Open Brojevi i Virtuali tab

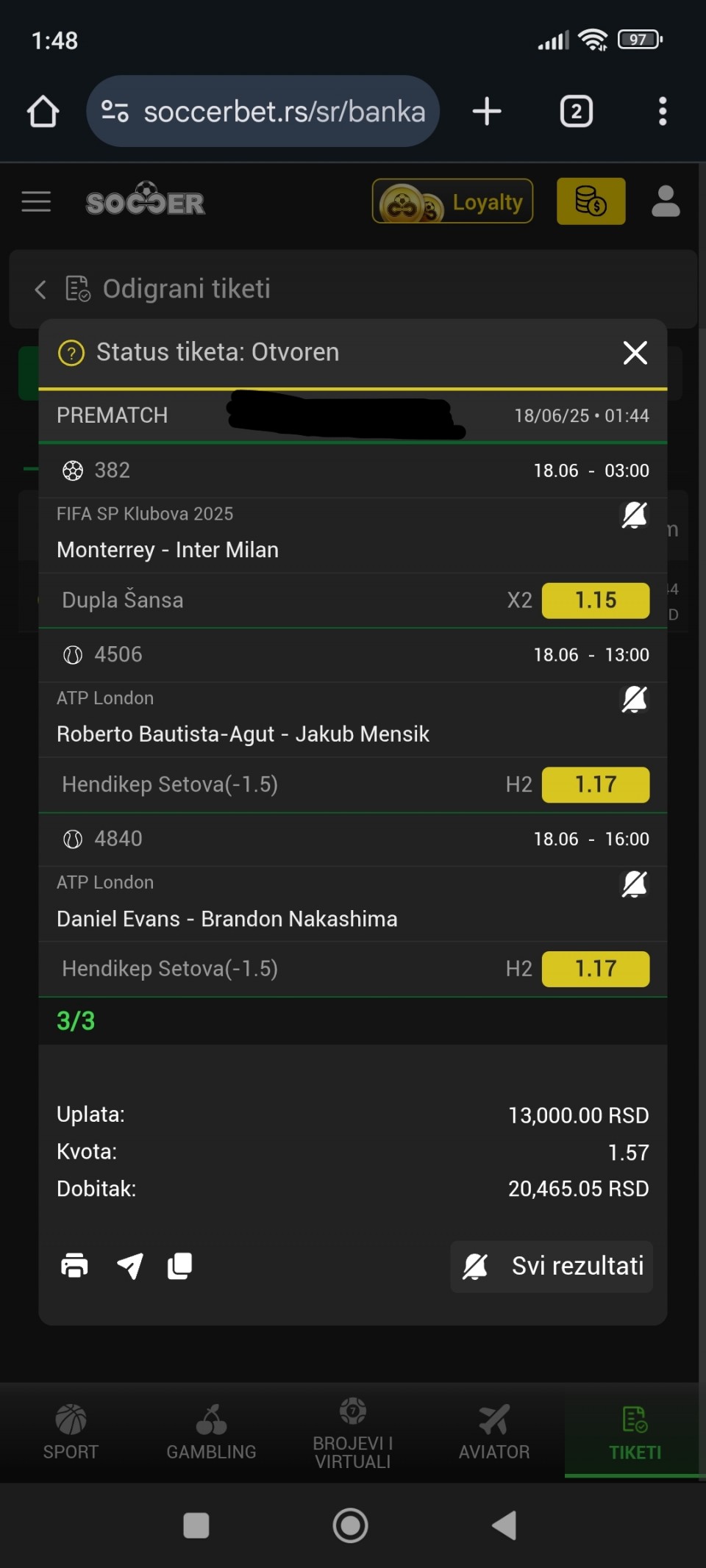pos(353,1433)
